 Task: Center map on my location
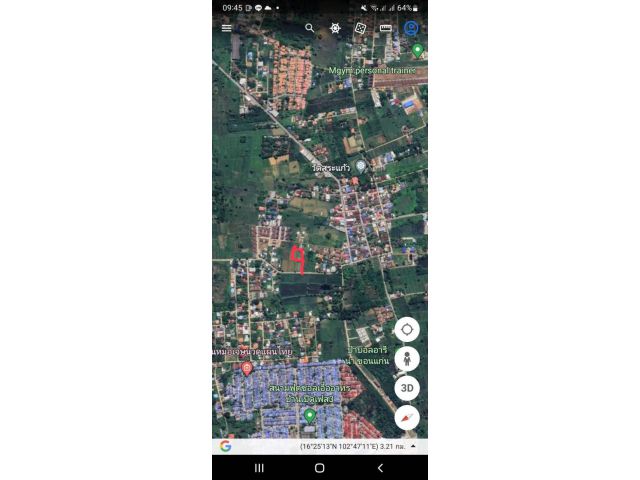click(x=407, y=330)
